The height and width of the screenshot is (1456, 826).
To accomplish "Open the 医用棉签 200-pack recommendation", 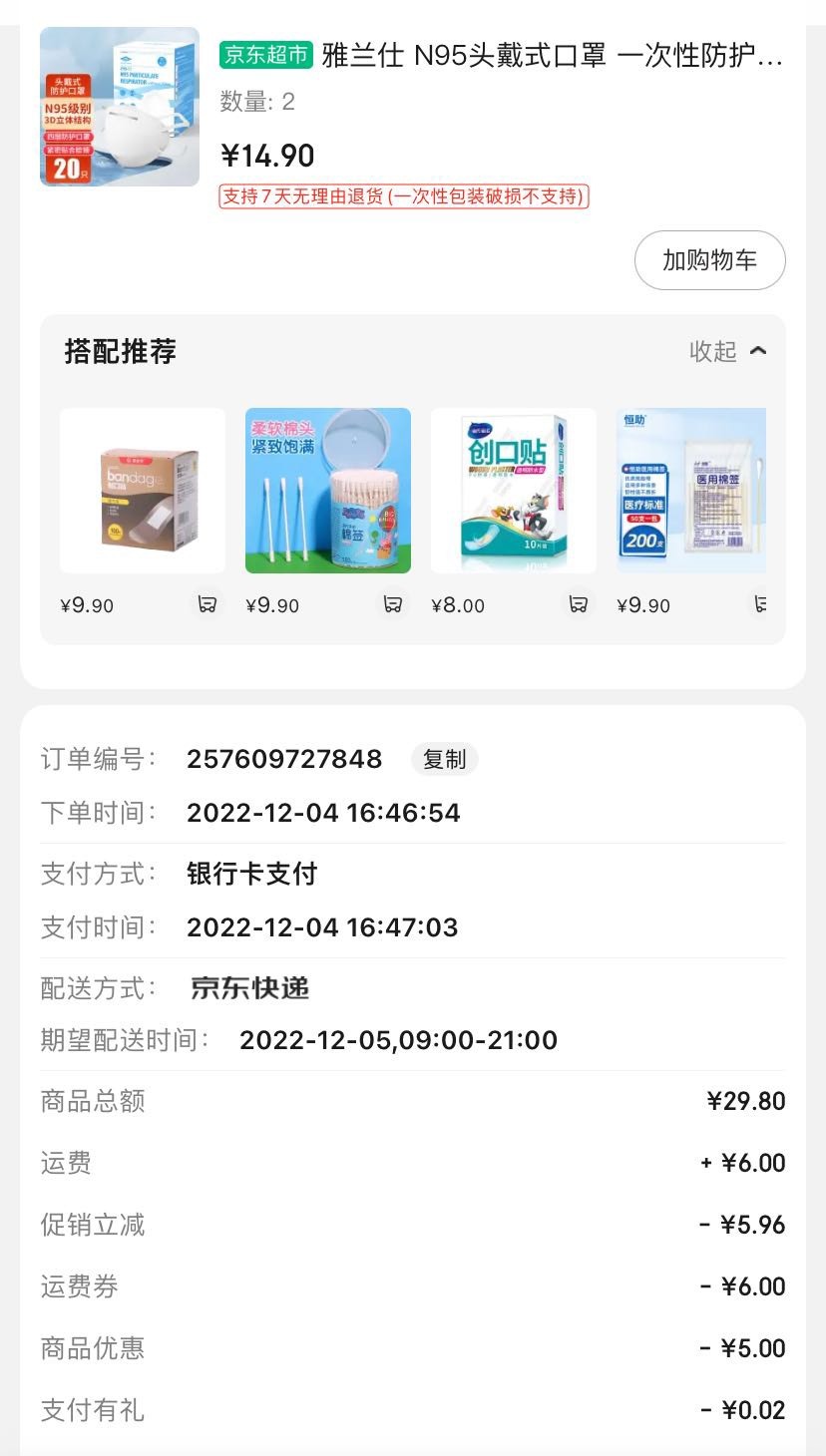I will (x=691, y=491).
